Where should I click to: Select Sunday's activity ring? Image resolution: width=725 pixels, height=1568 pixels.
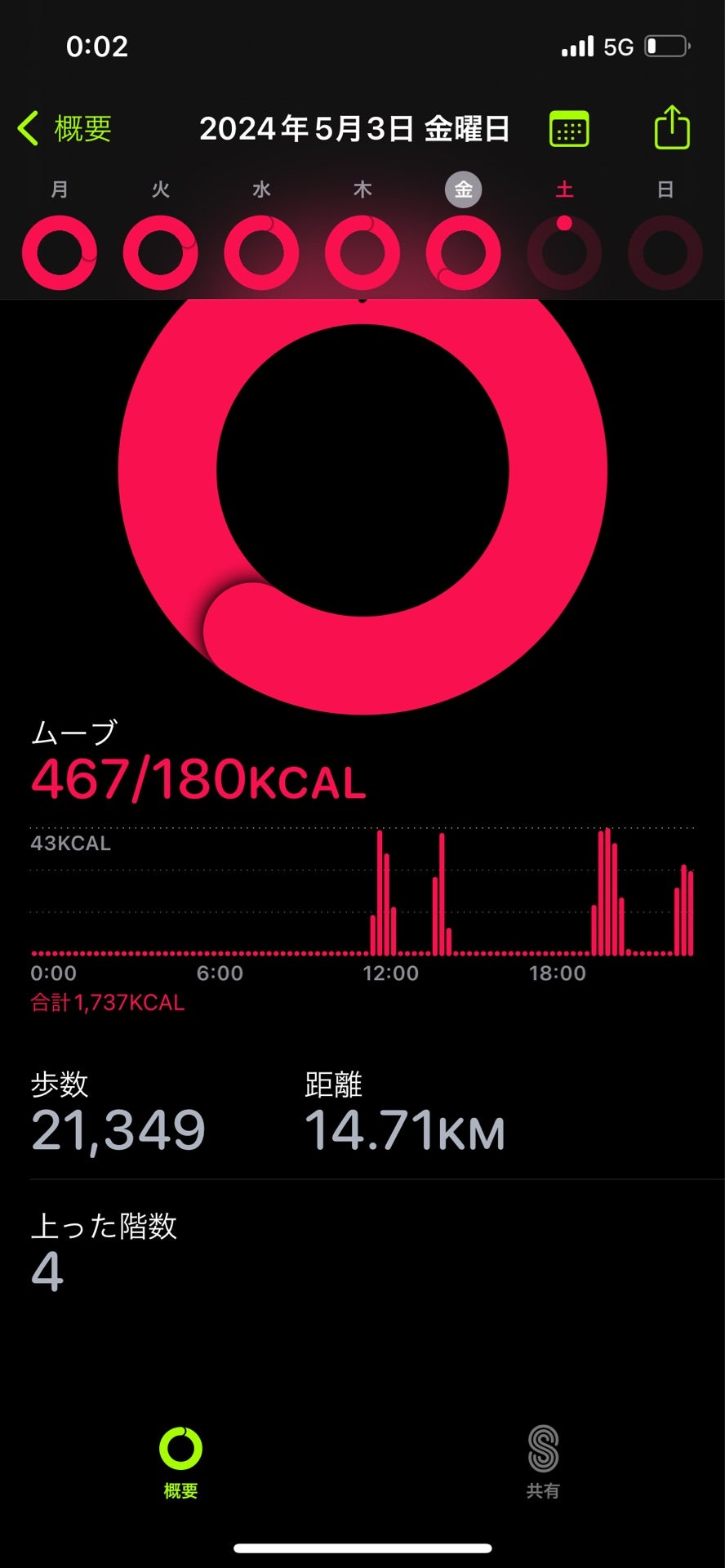(665, 252)
